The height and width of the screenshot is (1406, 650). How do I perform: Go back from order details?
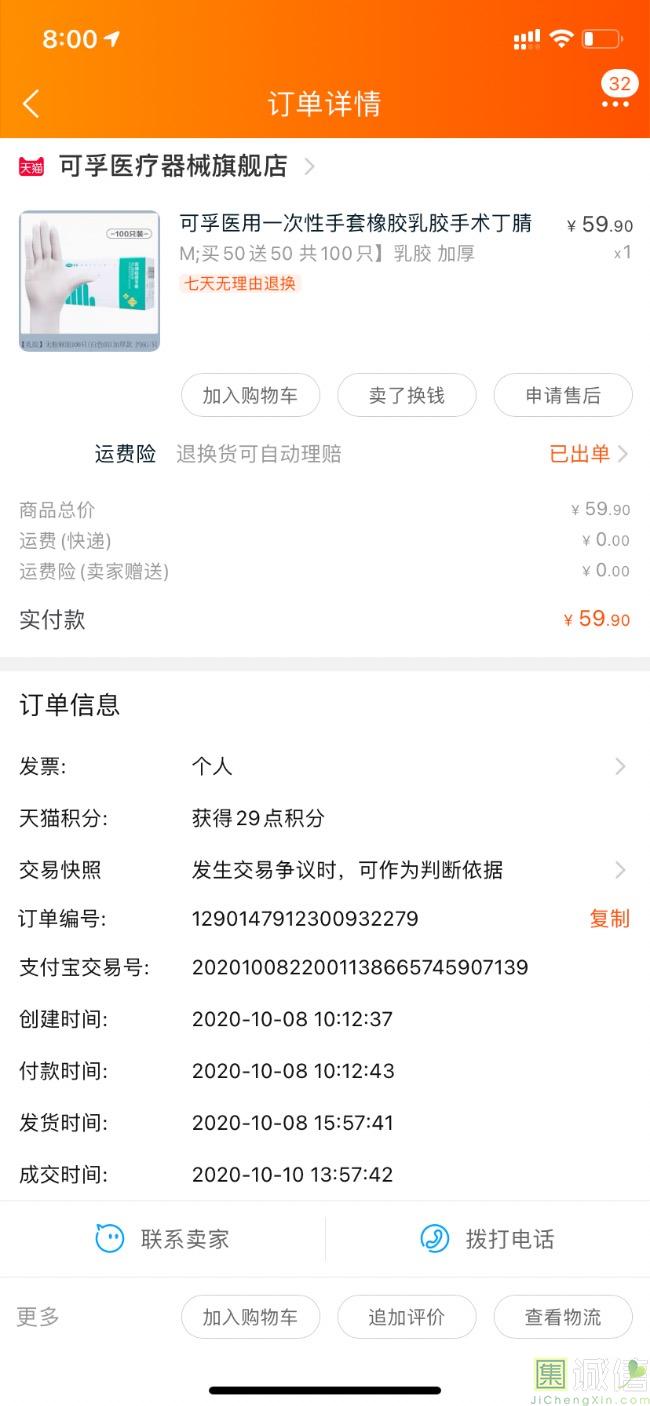coord(31,103)
